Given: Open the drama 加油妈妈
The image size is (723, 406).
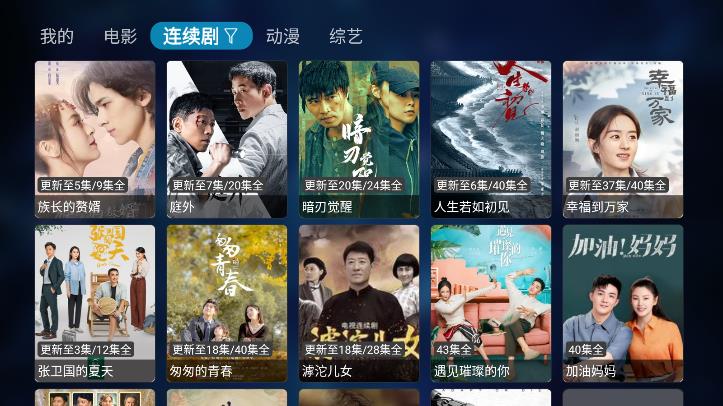Looking at the screenshot, I should (x=623, y=302).
